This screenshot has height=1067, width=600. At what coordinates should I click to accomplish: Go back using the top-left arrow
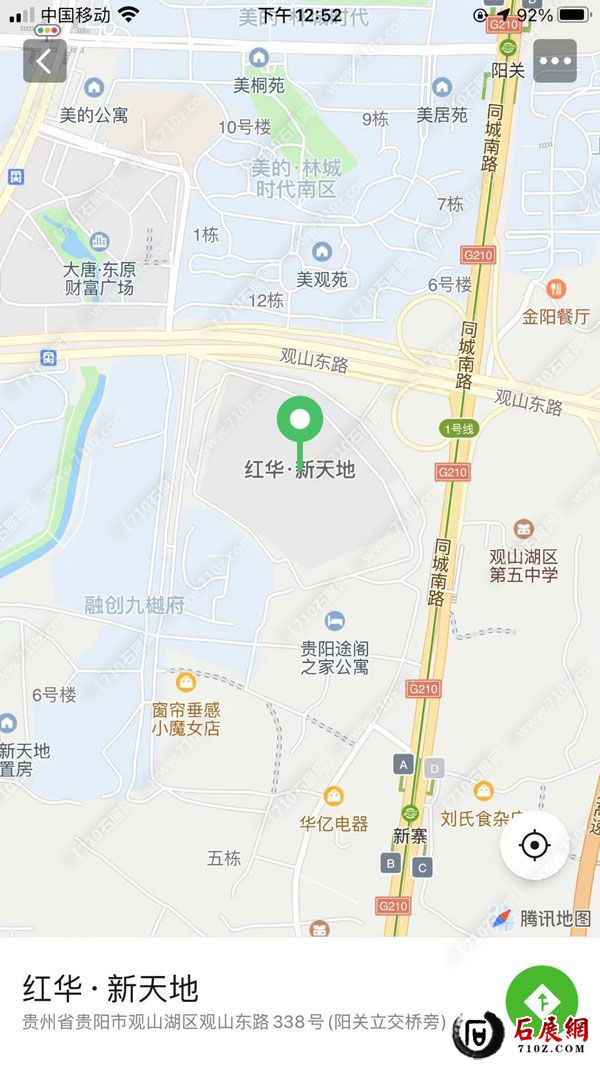(44, 61)
